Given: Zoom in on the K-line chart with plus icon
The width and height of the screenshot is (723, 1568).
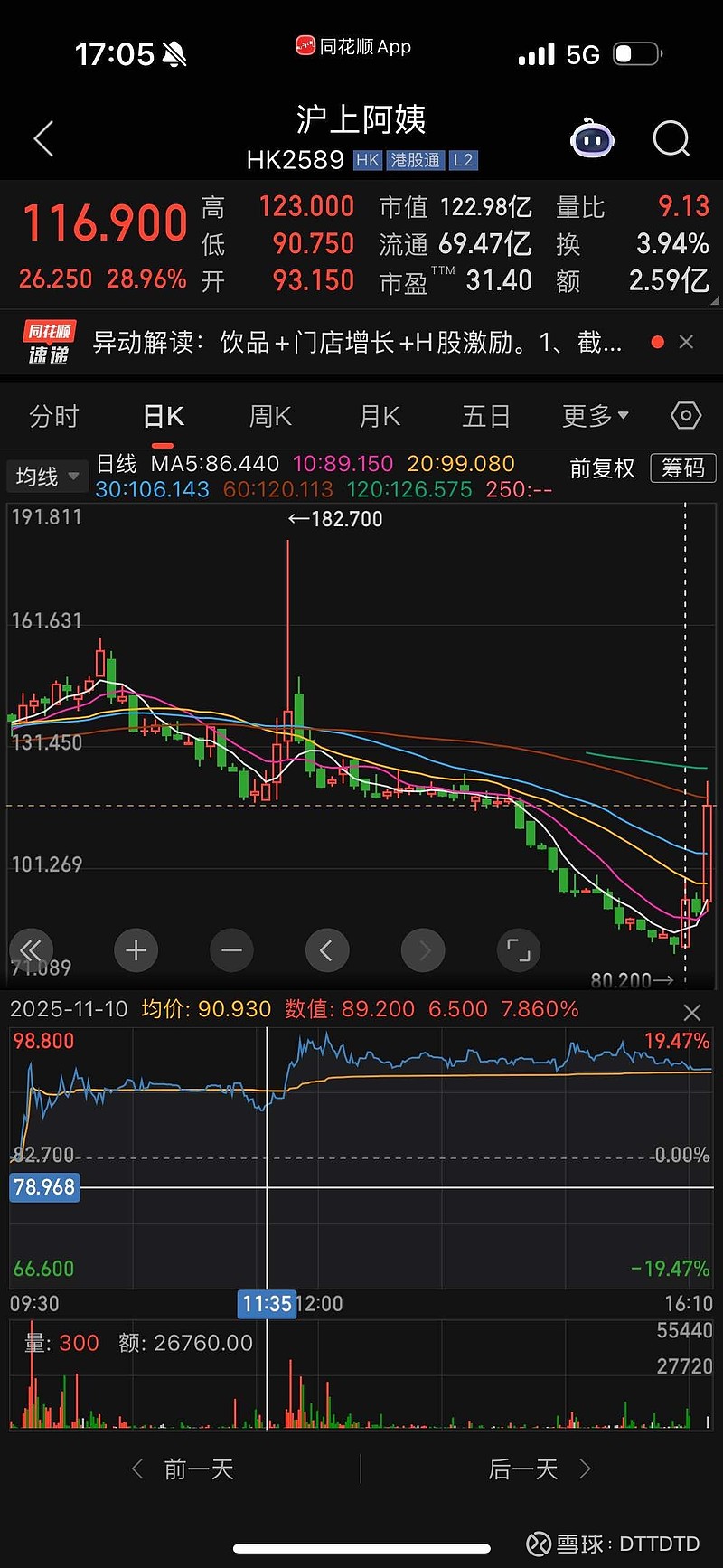Looking at the screenshot, I should [136, 950].
